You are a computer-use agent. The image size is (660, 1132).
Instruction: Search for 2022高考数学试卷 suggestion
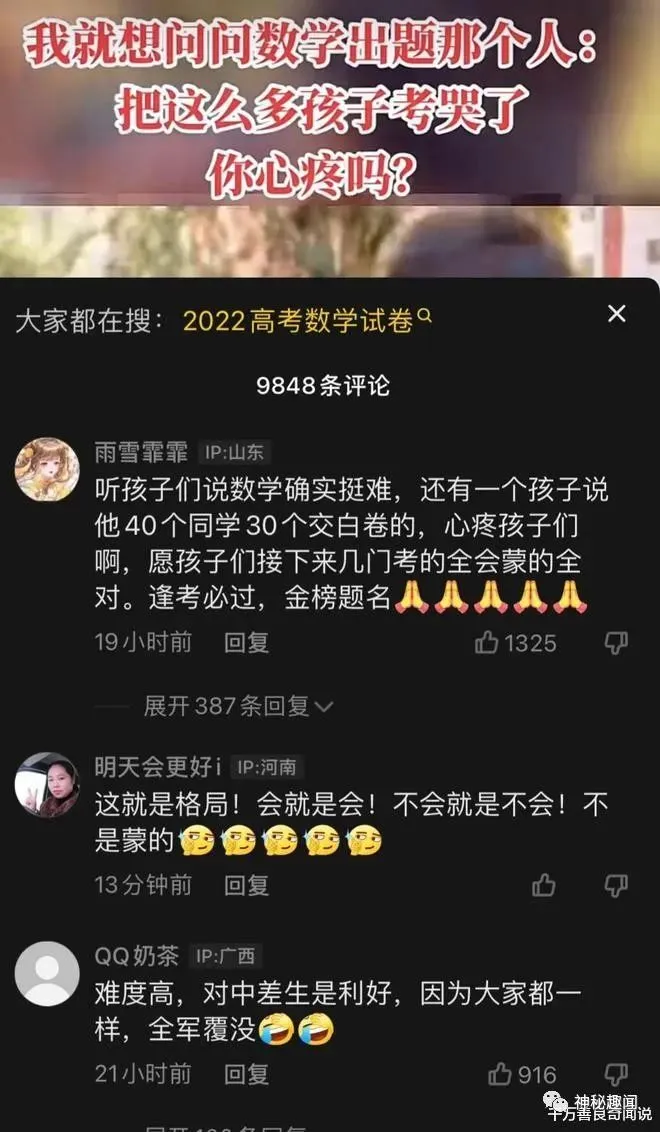pyautogui.click(x=306, y=321)
